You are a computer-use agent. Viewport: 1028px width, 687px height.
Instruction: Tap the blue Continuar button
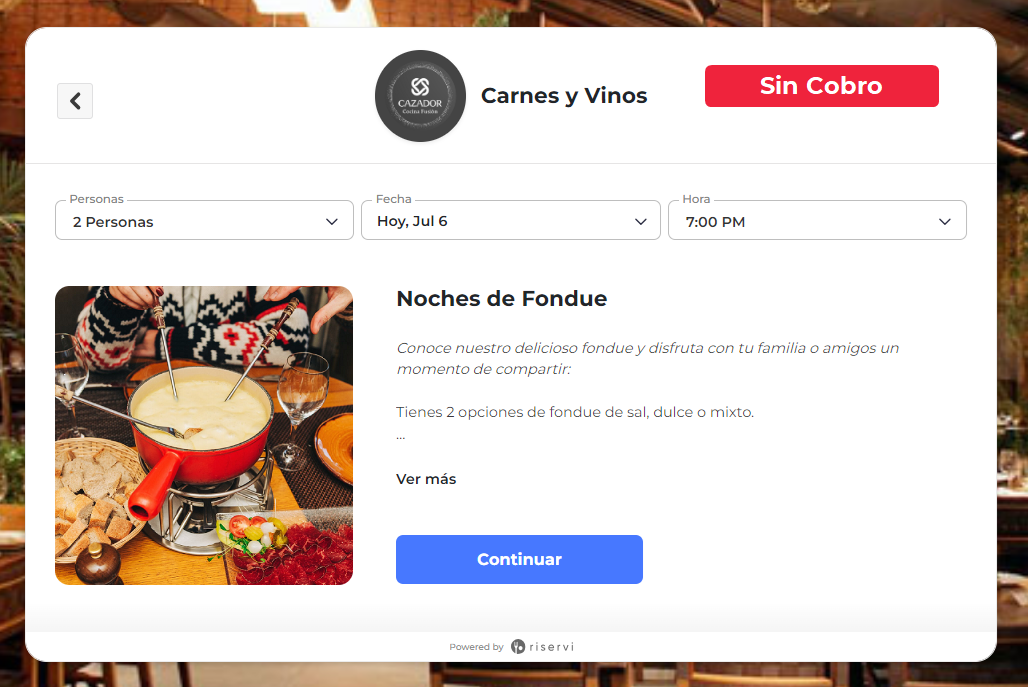[x=519, y=559]
